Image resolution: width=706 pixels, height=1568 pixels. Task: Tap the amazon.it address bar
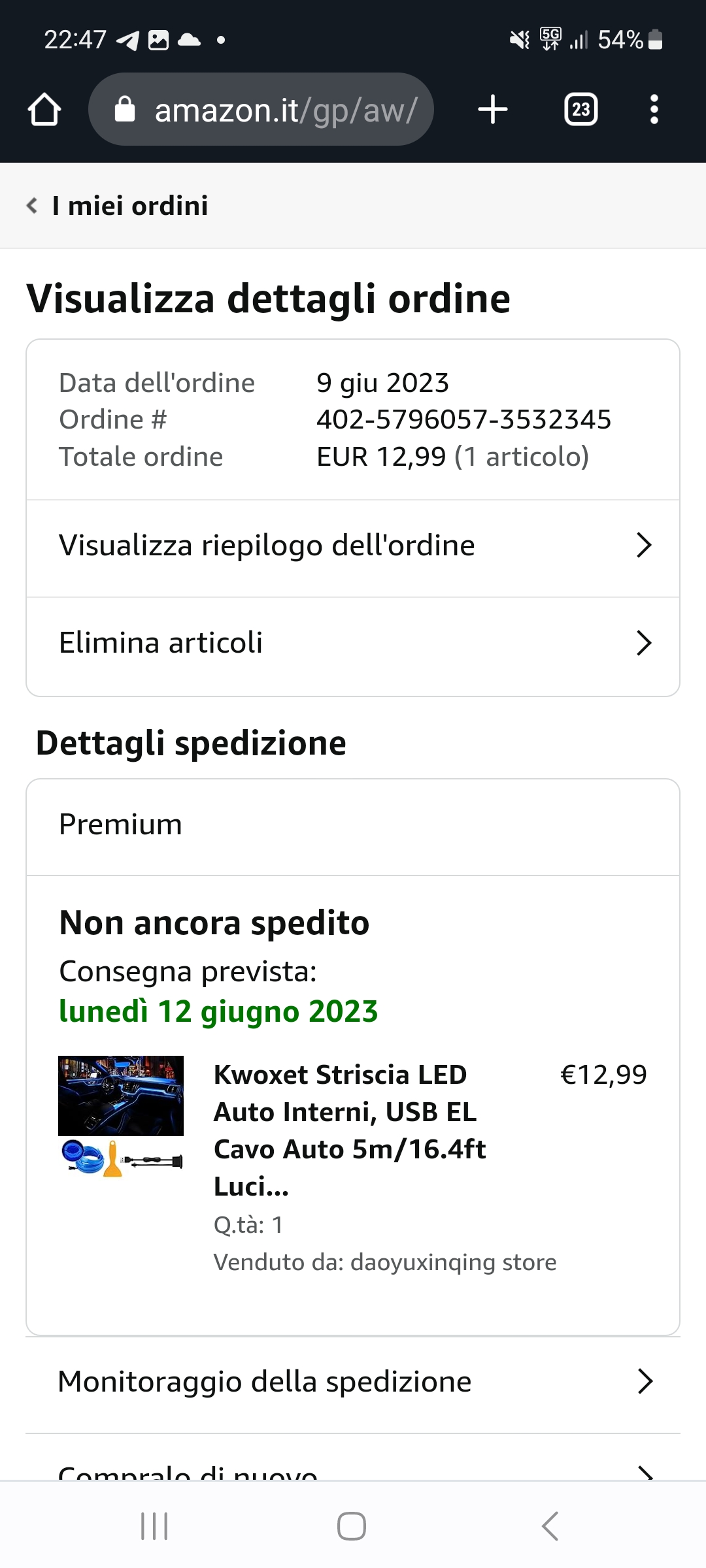(261, 109)
